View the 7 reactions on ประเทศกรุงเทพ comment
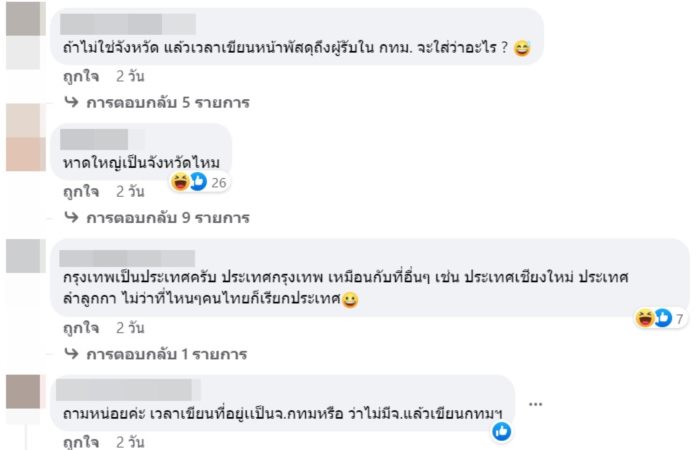Viewport: 700px width, 450px height. [x=662, y=318]
